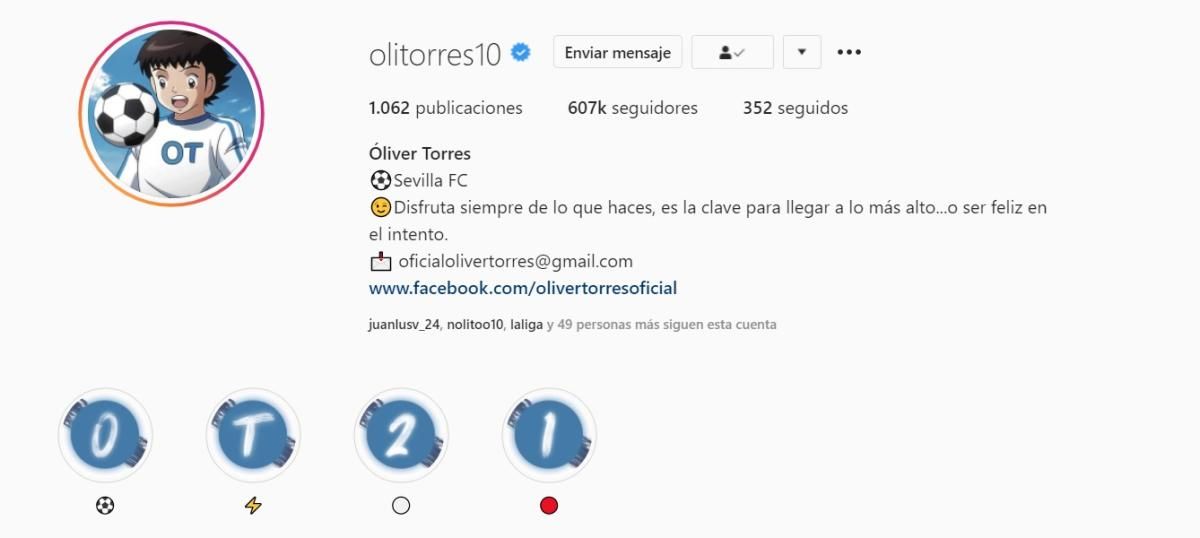Tap the Enviar mensaje button
1200x538 pixels.
(x=617, y=52)
